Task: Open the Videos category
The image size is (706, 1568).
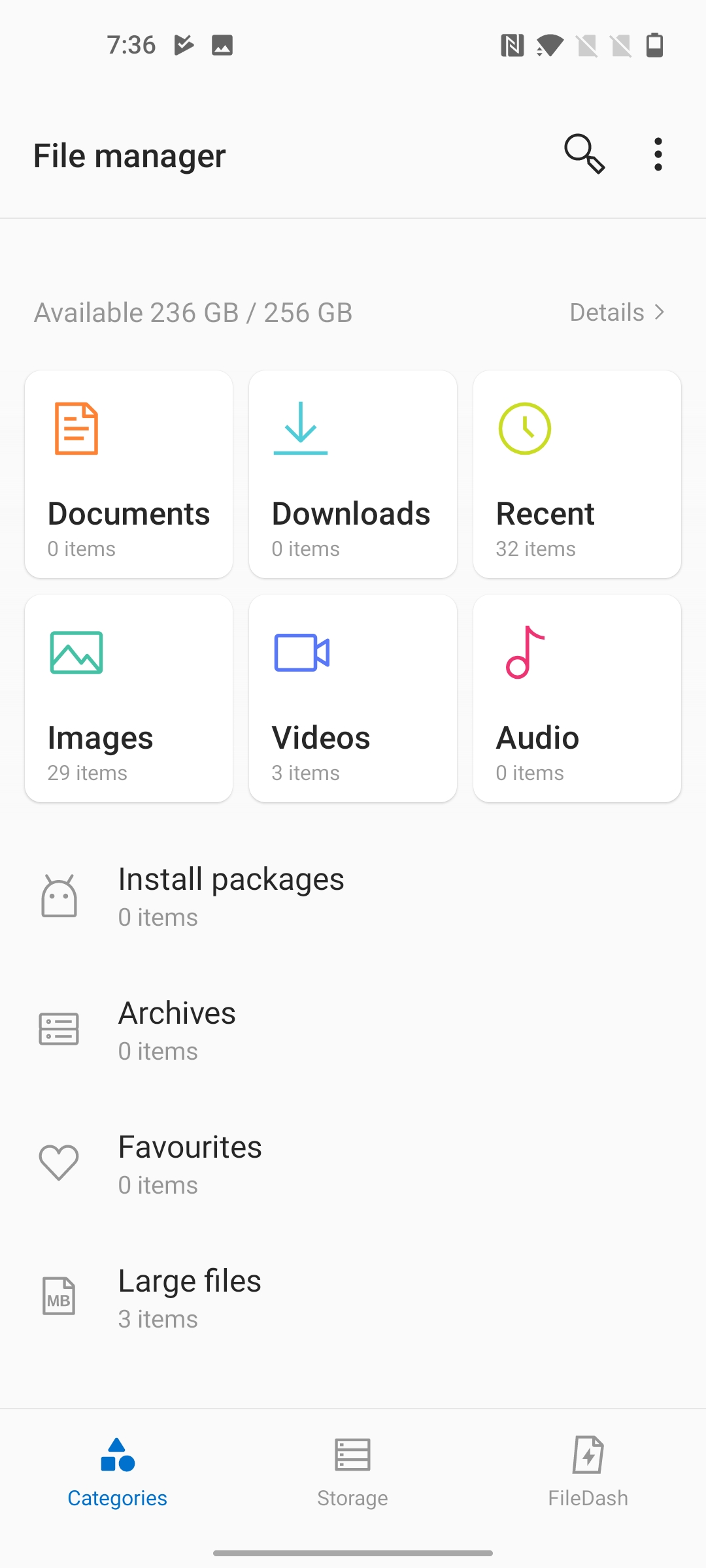Action: [x=353, y=698]
